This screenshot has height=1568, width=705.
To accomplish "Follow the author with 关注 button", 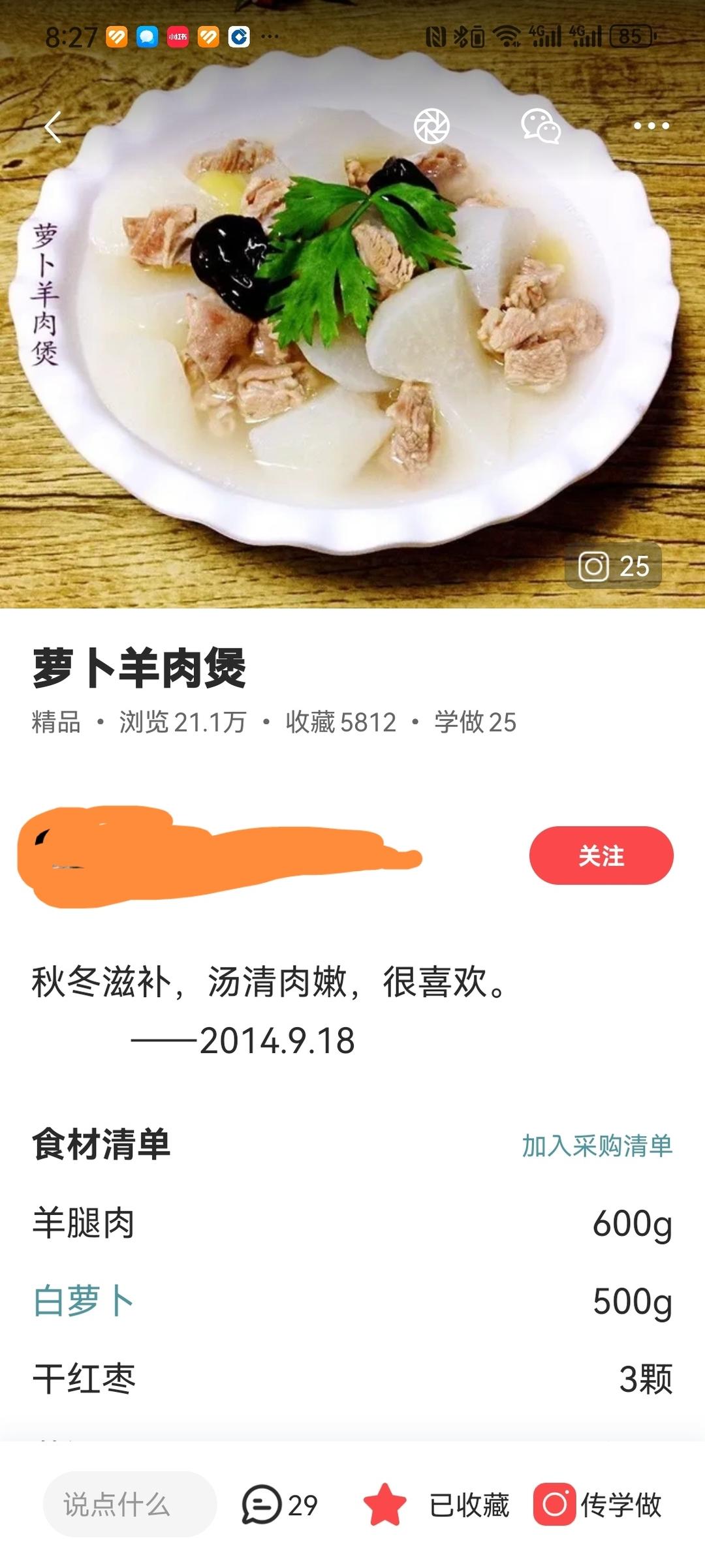I will click(x=601, y=855).
